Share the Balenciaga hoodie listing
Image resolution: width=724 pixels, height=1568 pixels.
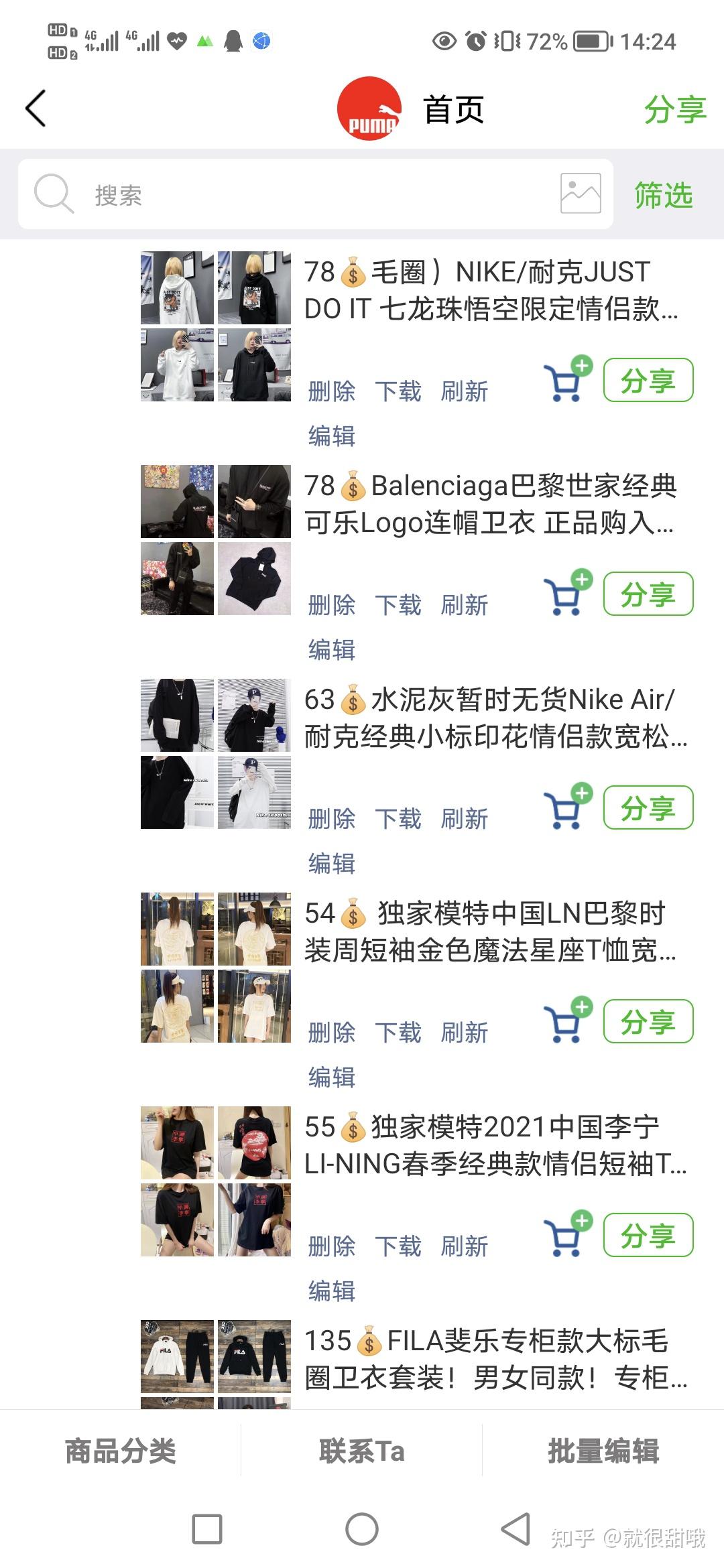[648, 594]
